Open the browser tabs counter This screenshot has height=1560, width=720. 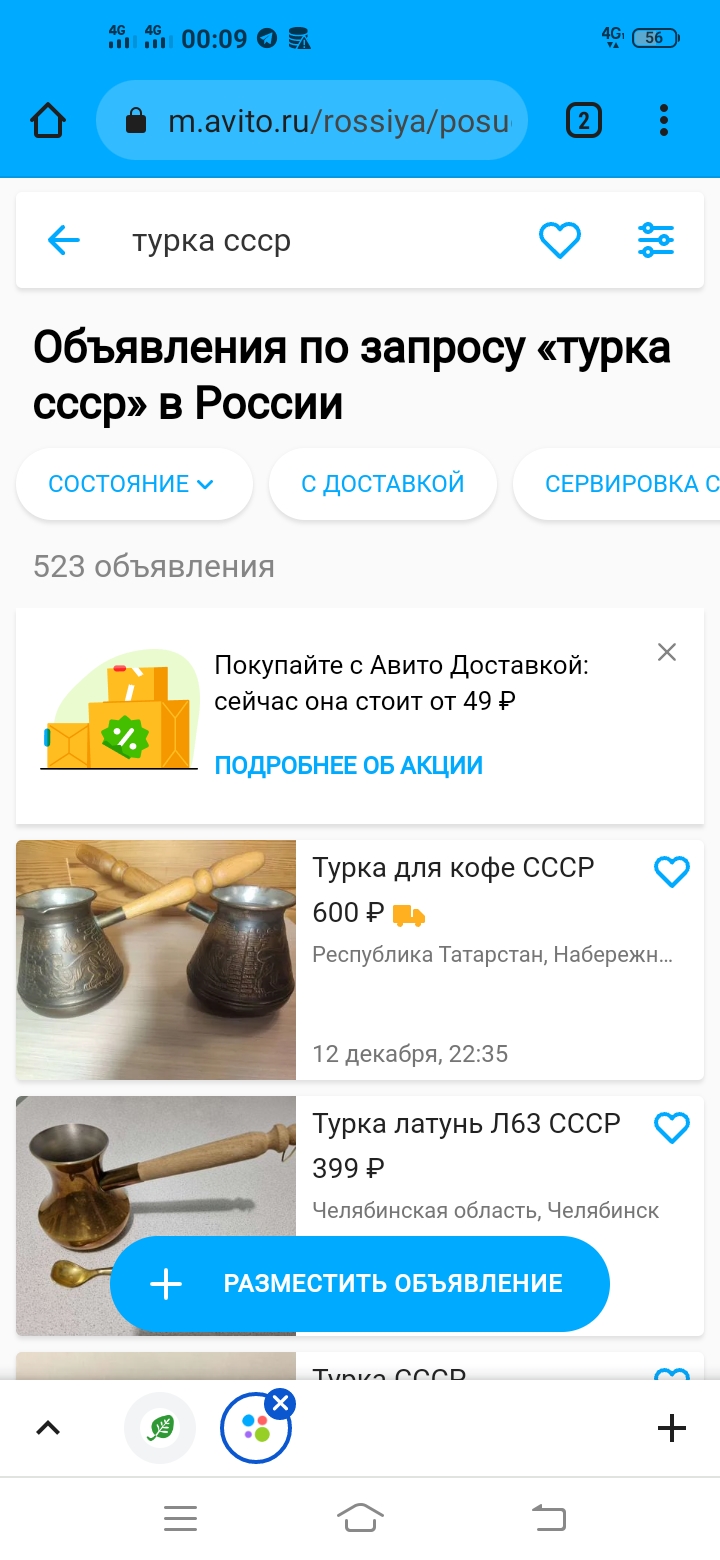click(584, 121)
